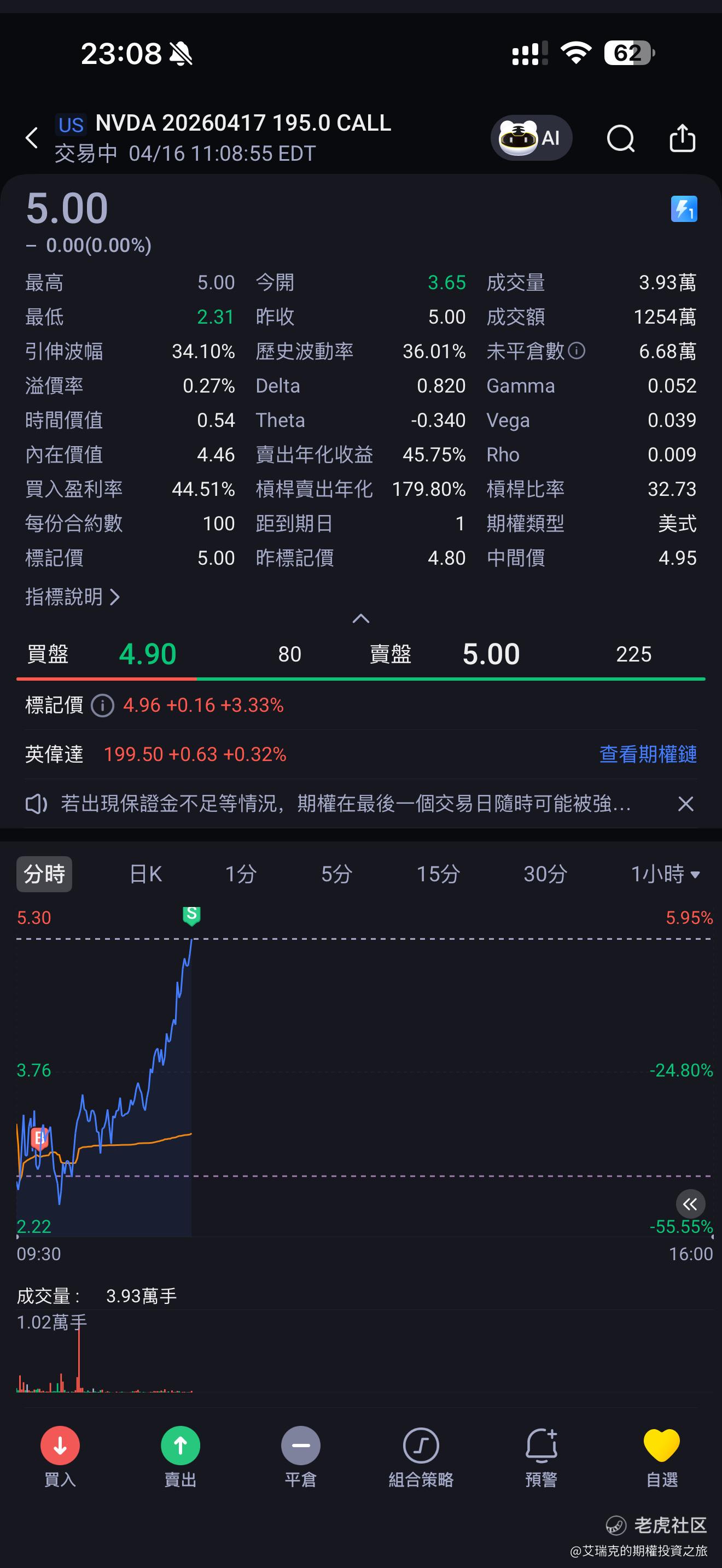Tap the blue lightning quick-trade icon
The image size is (722, 1568).
pyautogui.click(x=684, y=209)
